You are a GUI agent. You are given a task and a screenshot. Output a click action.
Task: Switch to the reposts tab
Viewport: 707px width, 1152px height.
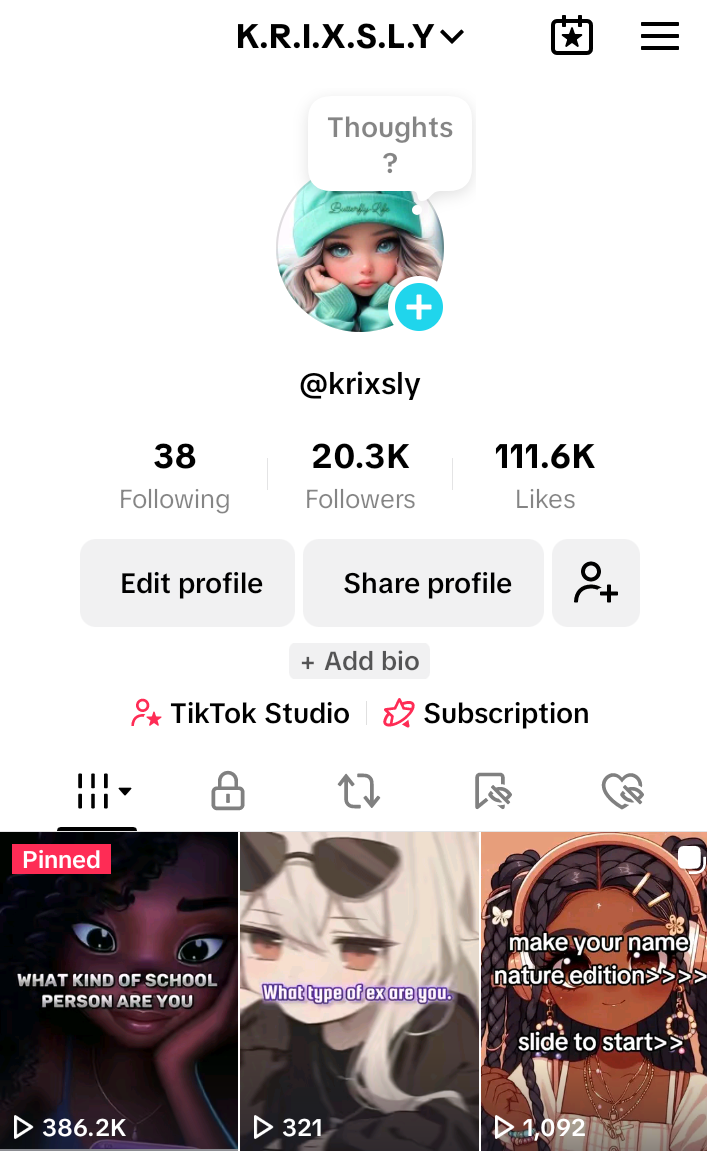coord(359,791)
